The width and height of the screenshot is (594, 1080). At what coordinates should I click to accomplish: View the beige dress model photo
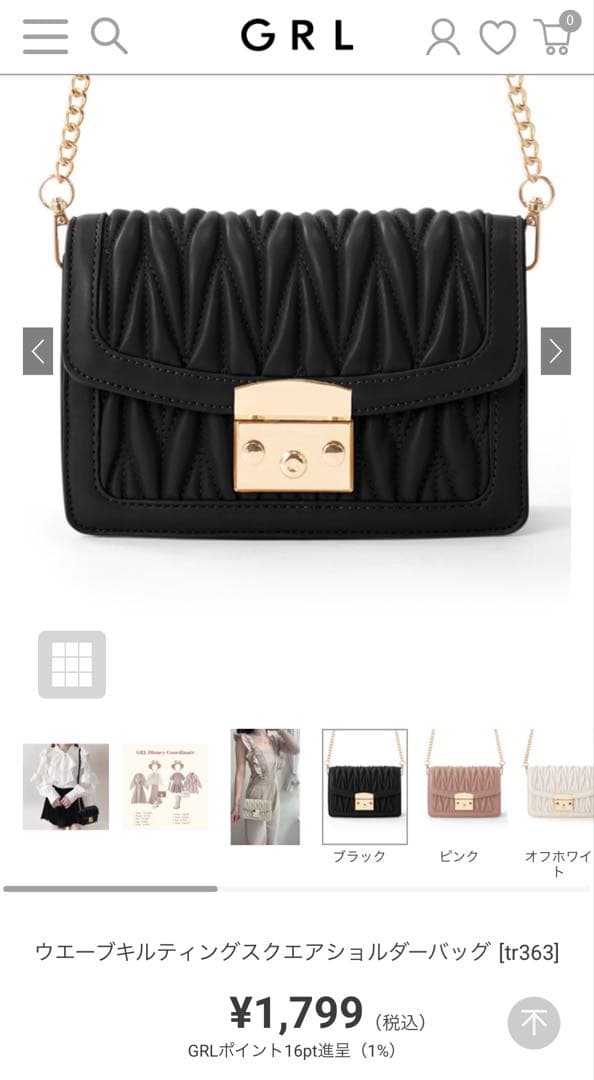click(265, 787)
